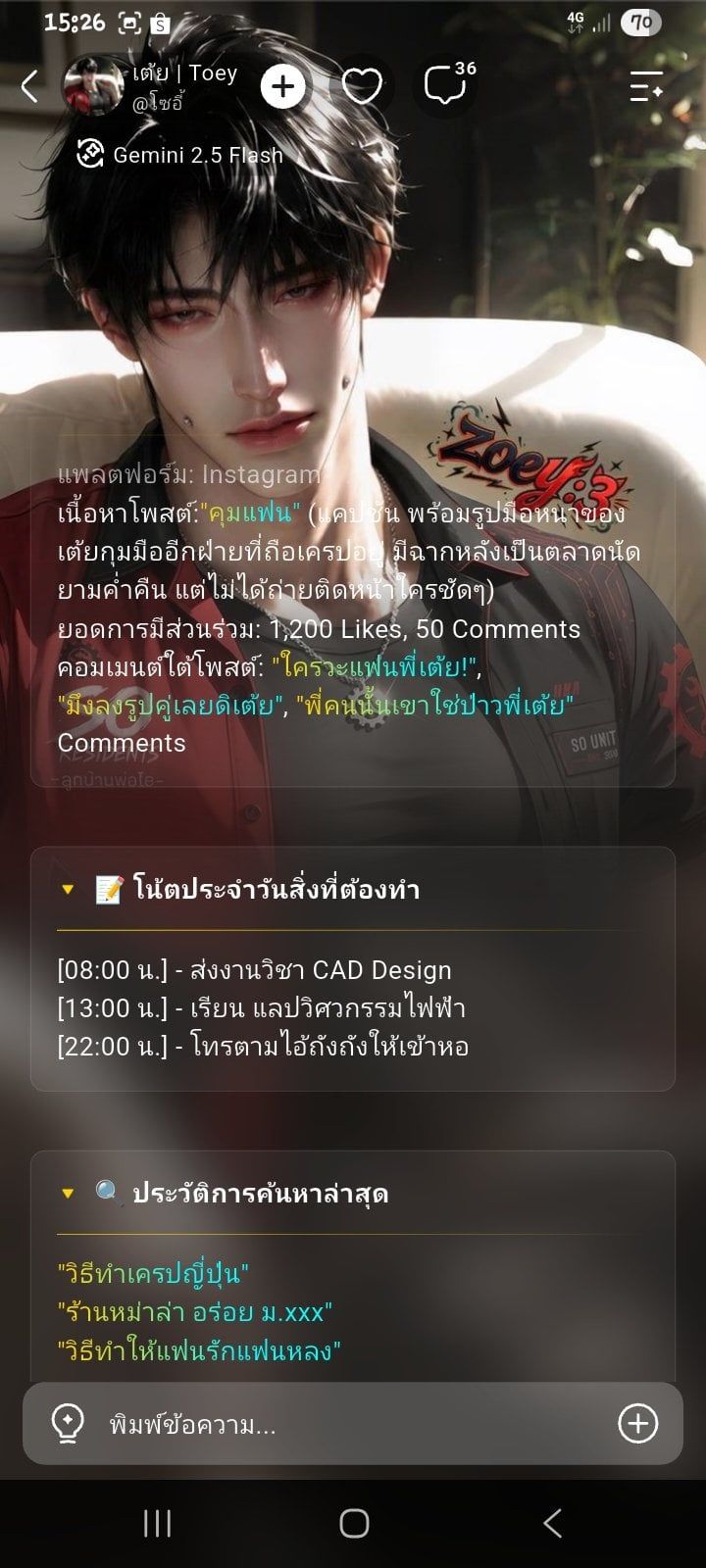Like this character with the heart icon
The width and height of the screenshot is (706, 1568).
[x=362, y=87]
